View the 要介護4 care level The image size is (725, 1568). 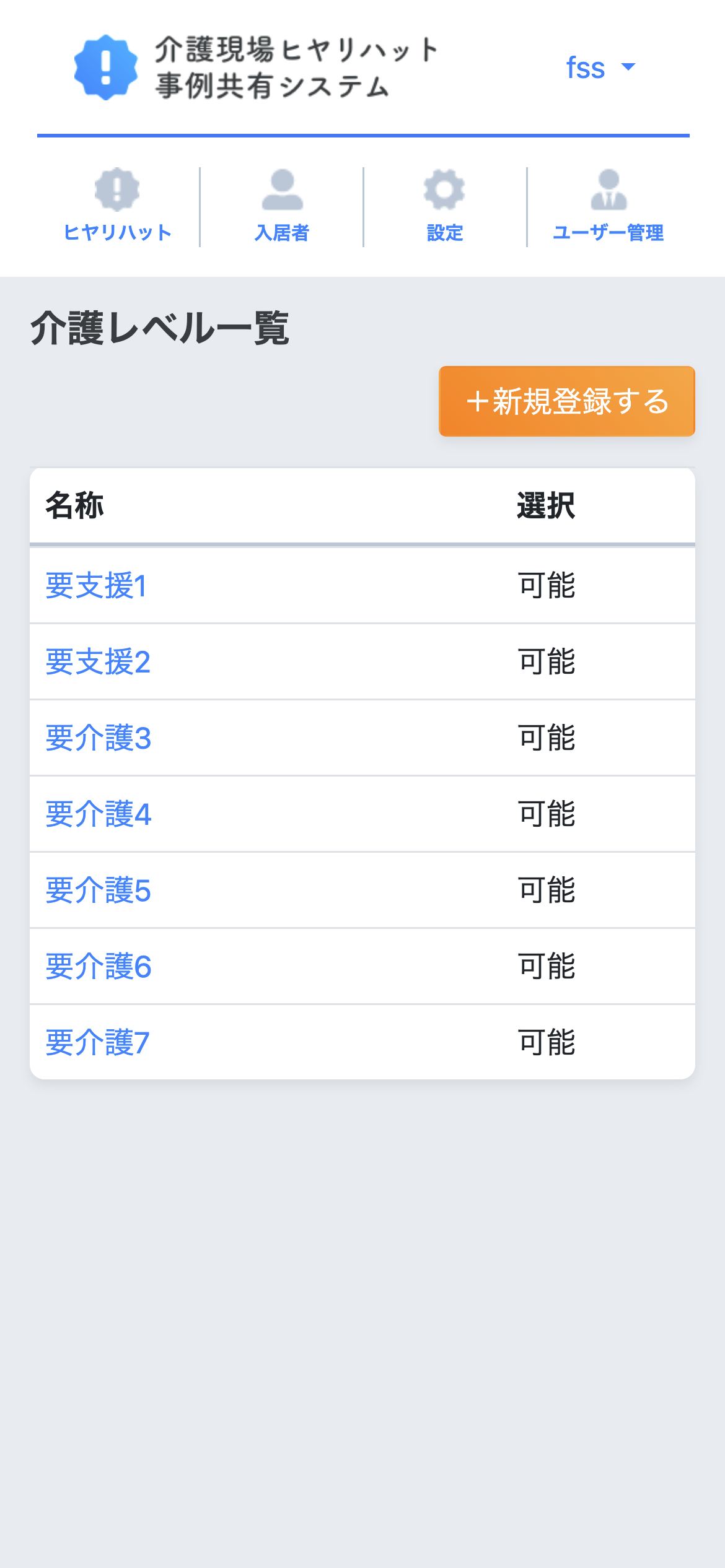tap(99, 814)
